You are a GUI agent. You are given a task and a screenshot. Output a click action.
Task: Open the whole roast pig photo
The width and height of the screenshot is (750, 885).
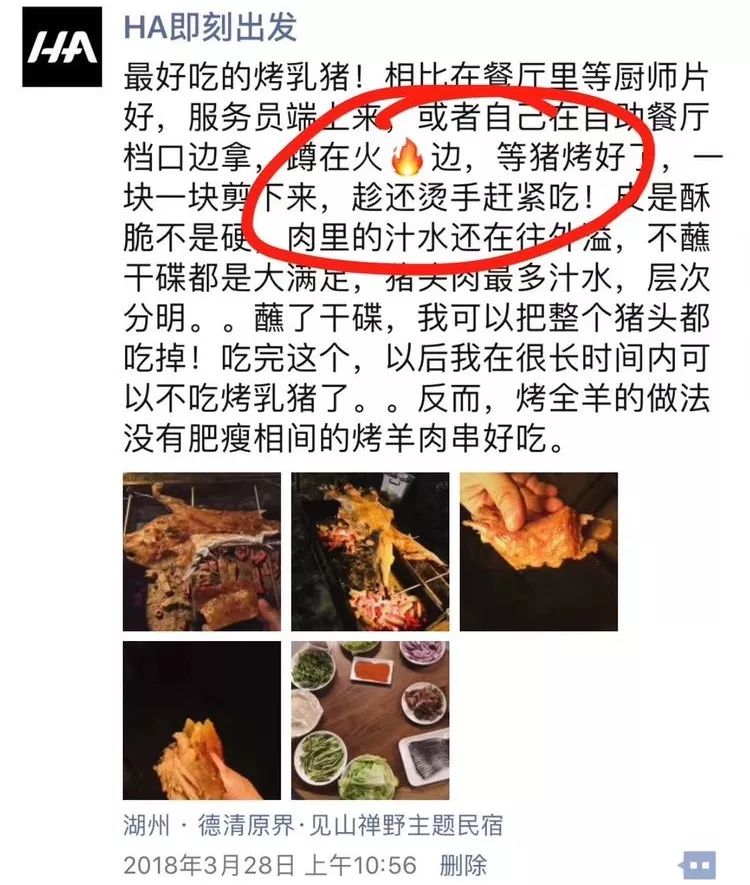pos(202,552)
